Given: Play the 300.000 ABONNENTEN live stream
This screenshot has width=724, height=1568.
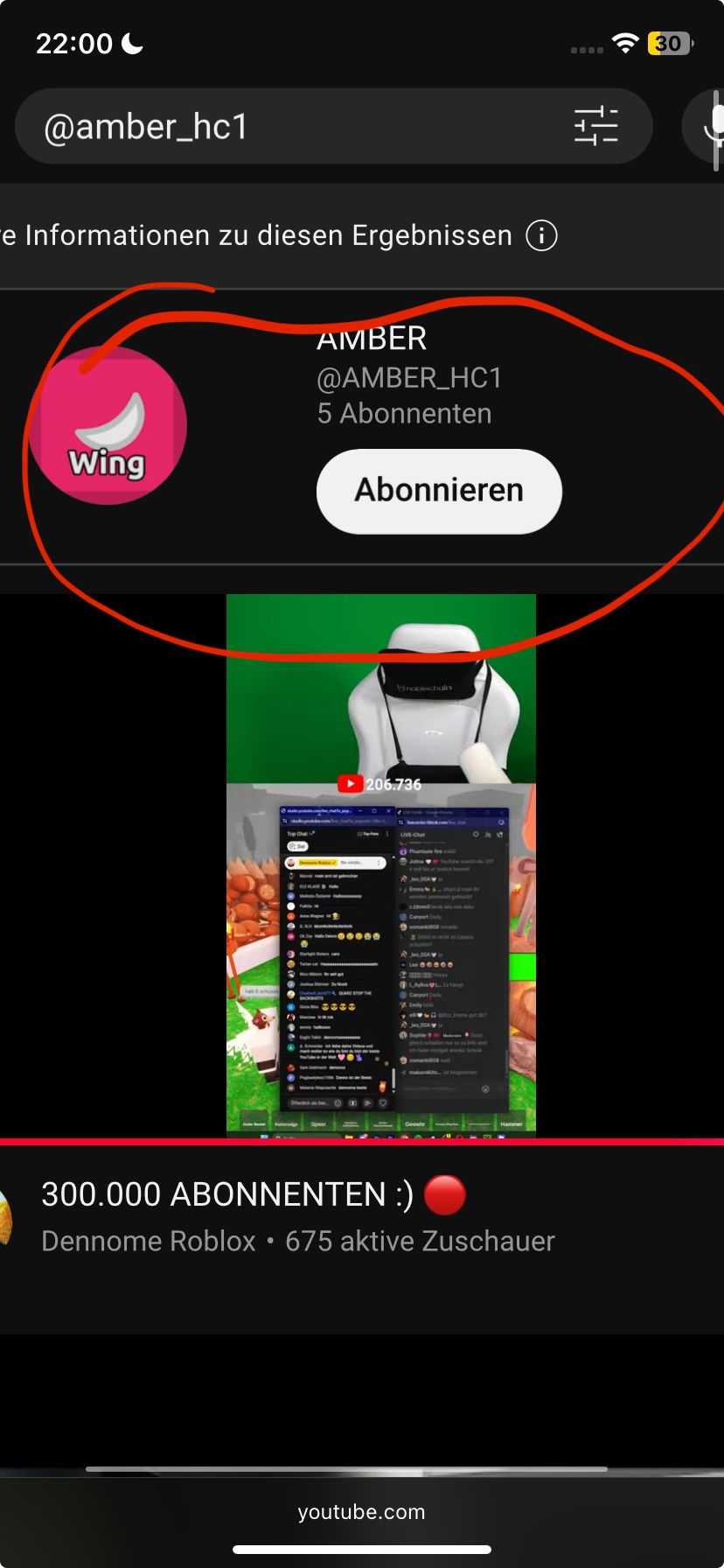Looking at the screenshot, I should pyautogui.click(x=381, y=866).
